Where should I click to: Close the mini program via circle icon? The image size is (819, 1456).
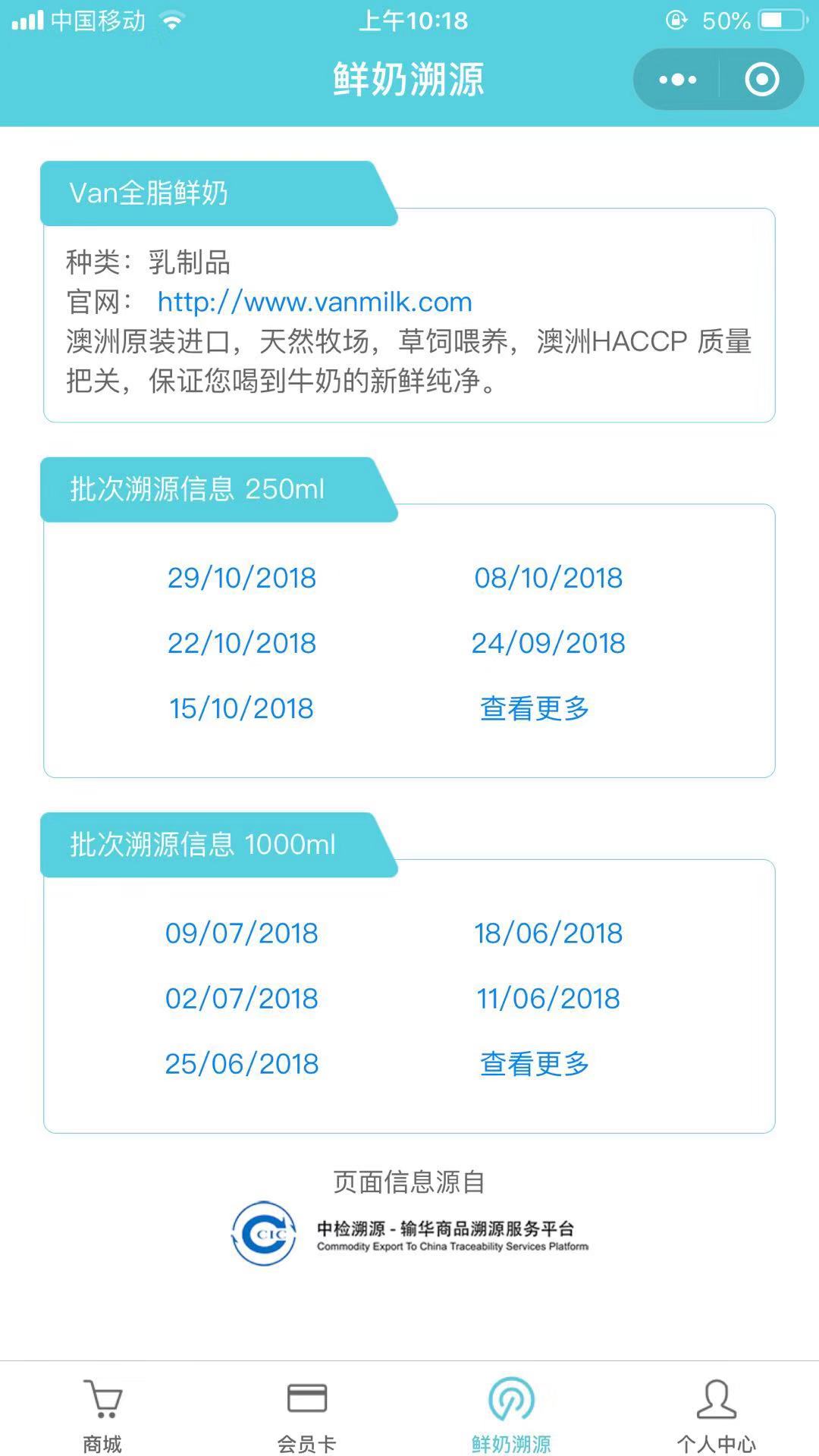pos(761,80)
